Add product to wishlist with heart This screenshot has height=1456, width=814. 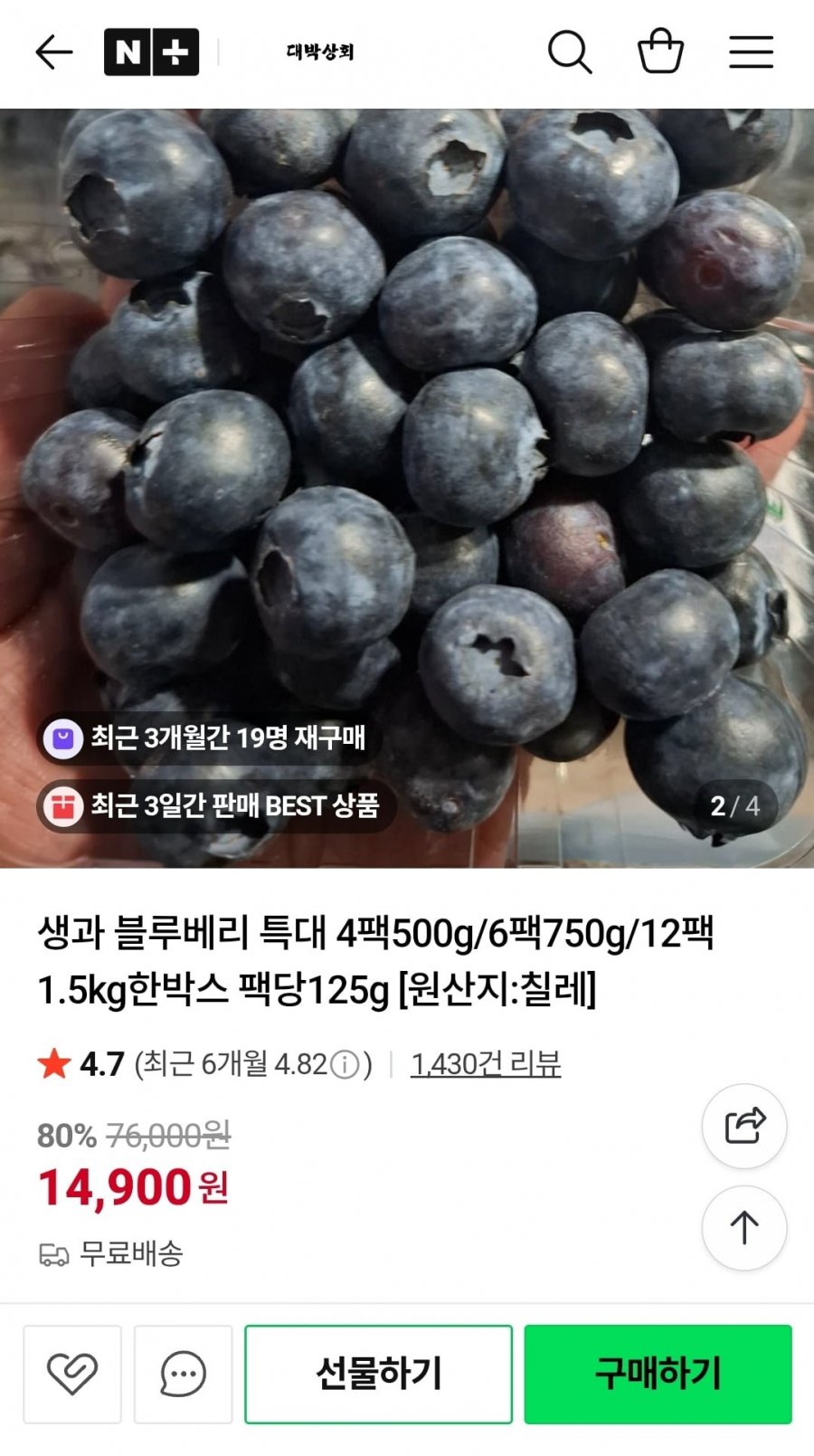pos(72,1374)
